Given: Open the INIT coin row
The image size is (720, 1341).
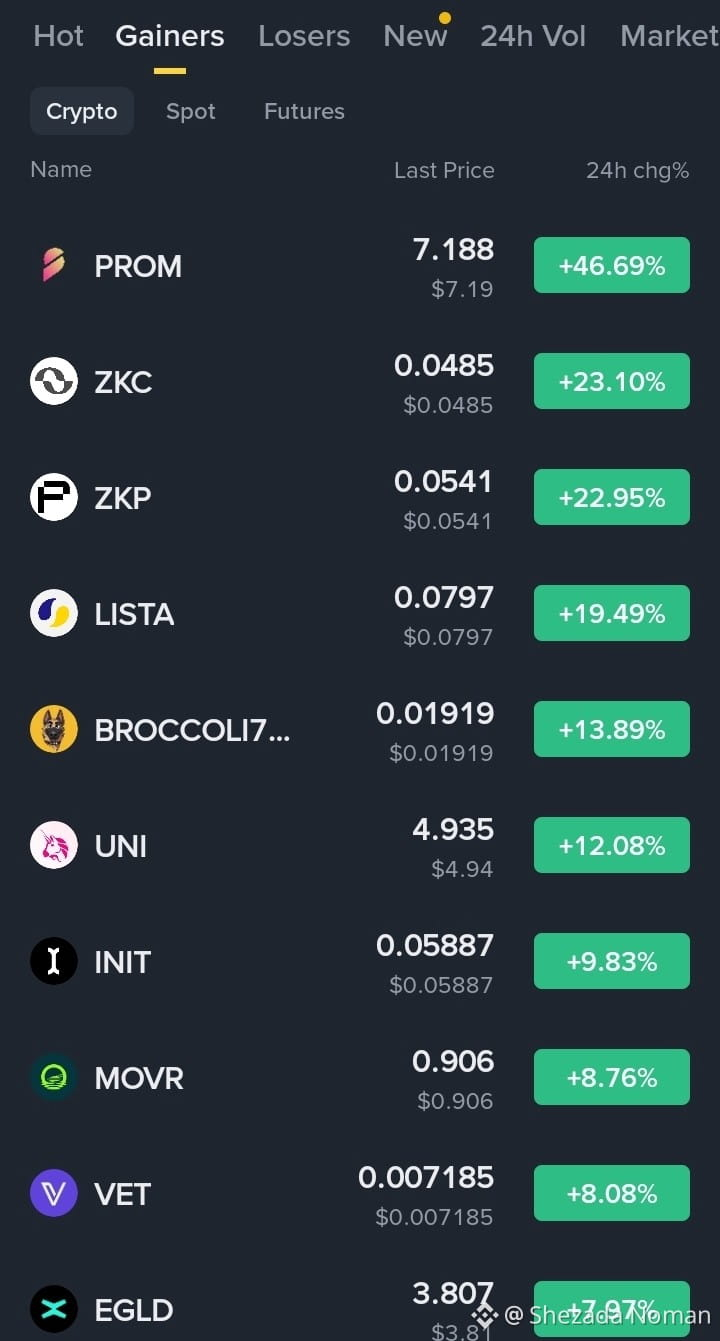Looking at the screenshot, I should click(x=360, y=962).
